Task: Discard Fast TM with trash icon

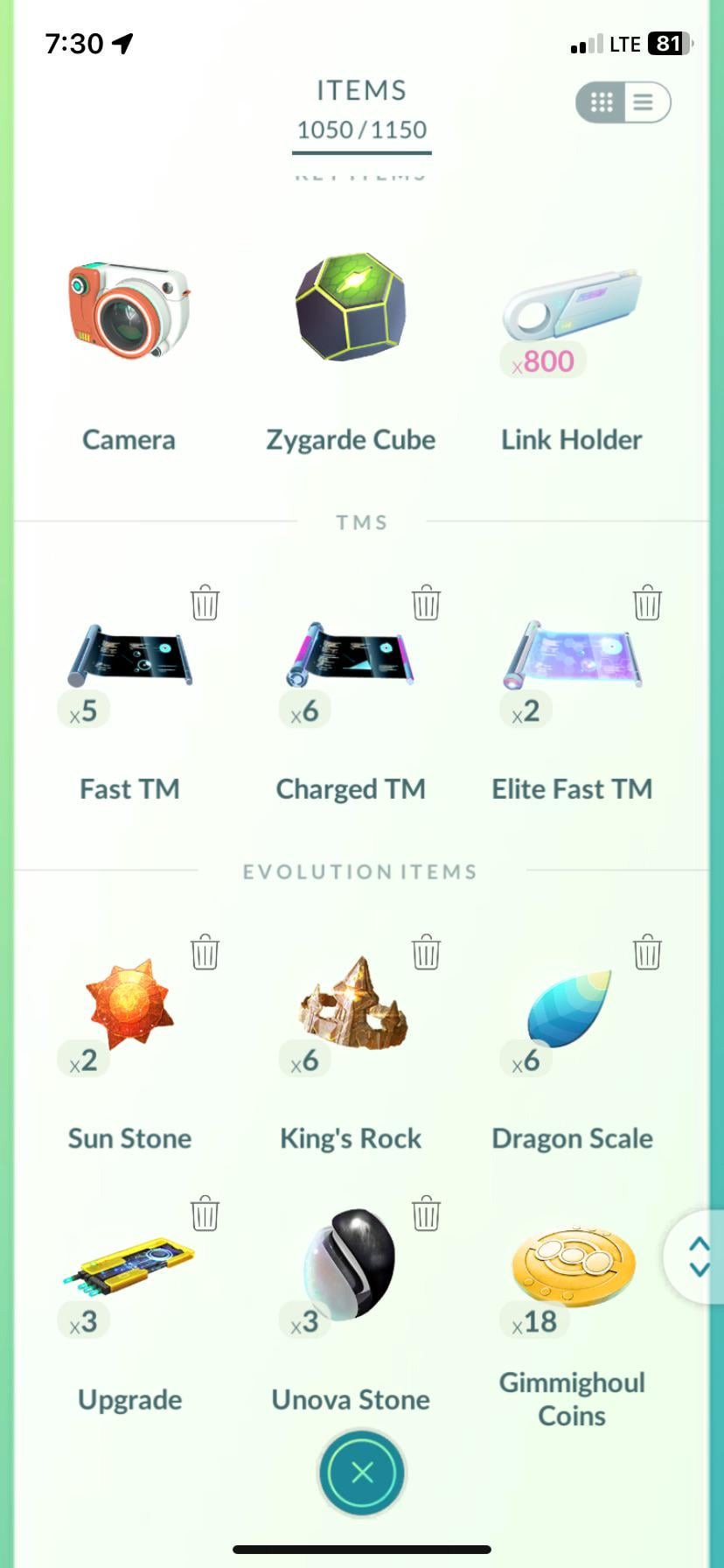Action: pyautogui.click(x=205, y=603)
